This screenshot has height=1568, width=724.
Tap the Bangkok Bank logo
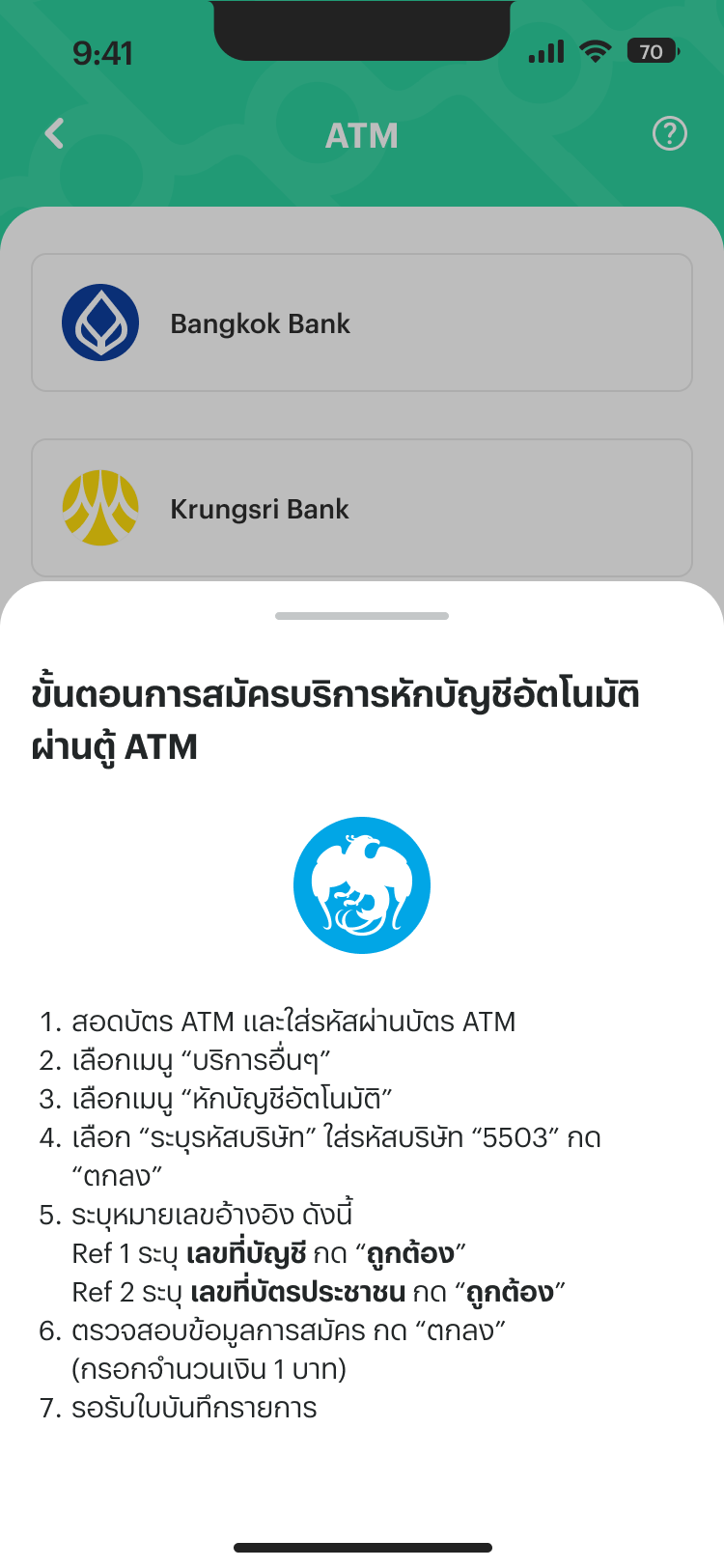coord(99,322)
